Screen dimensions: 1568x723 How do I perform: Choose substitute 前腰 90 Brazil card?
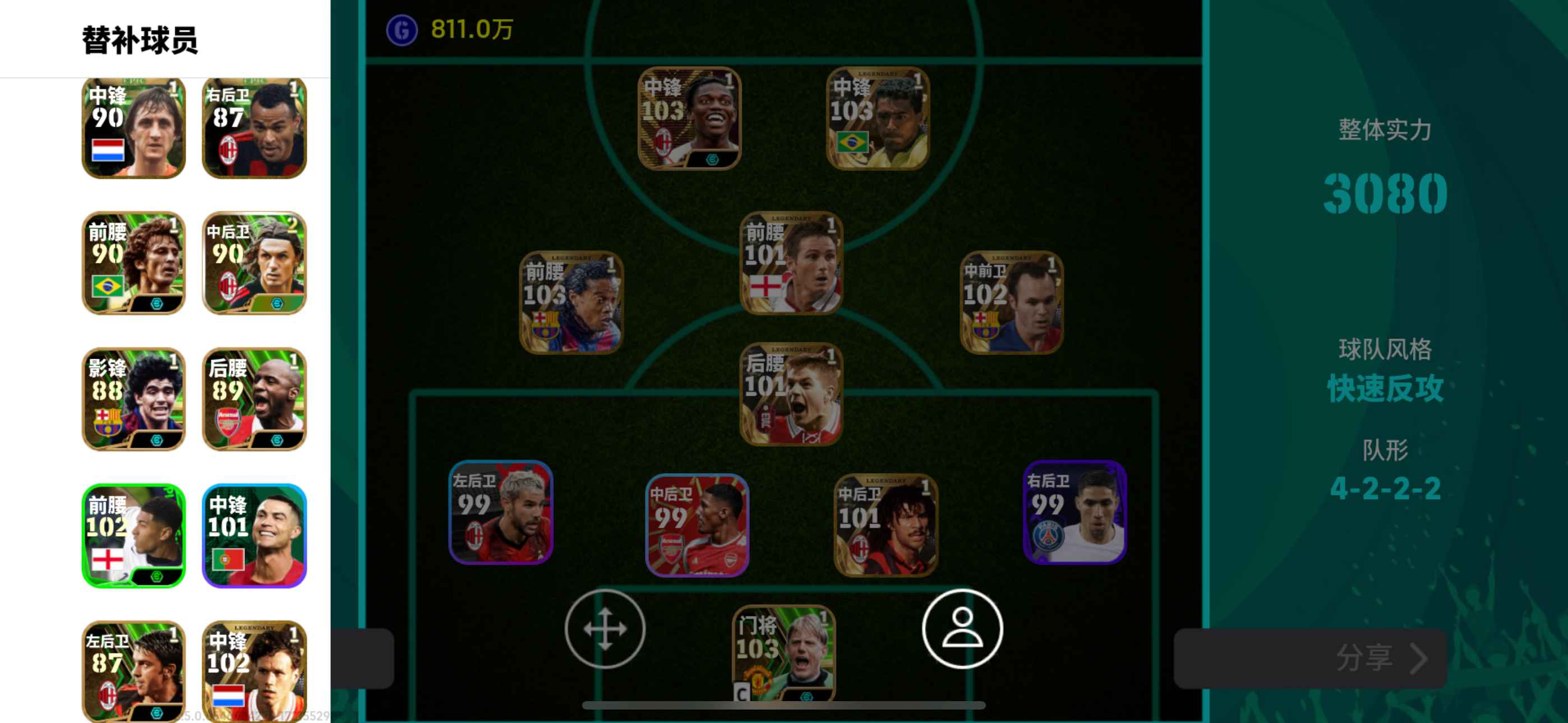[133, 263]
